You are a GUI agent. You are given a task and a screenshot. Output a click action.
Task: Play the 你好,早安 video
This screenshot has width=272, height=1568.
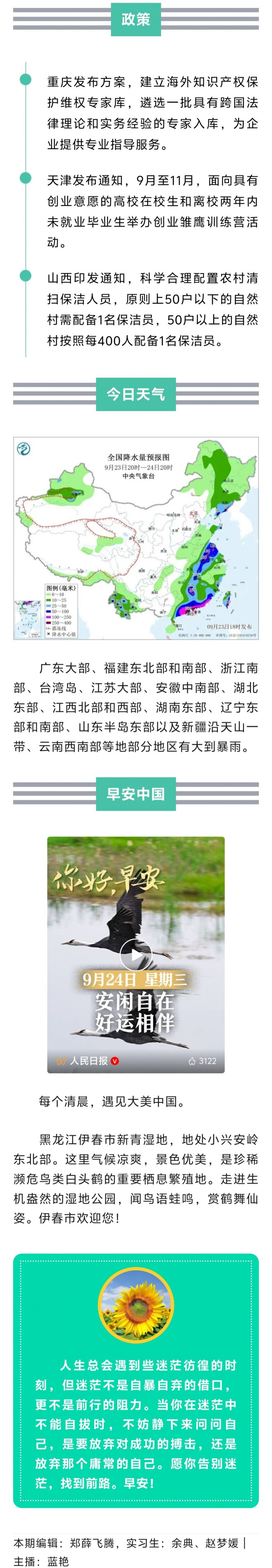(x=135, y=954)
